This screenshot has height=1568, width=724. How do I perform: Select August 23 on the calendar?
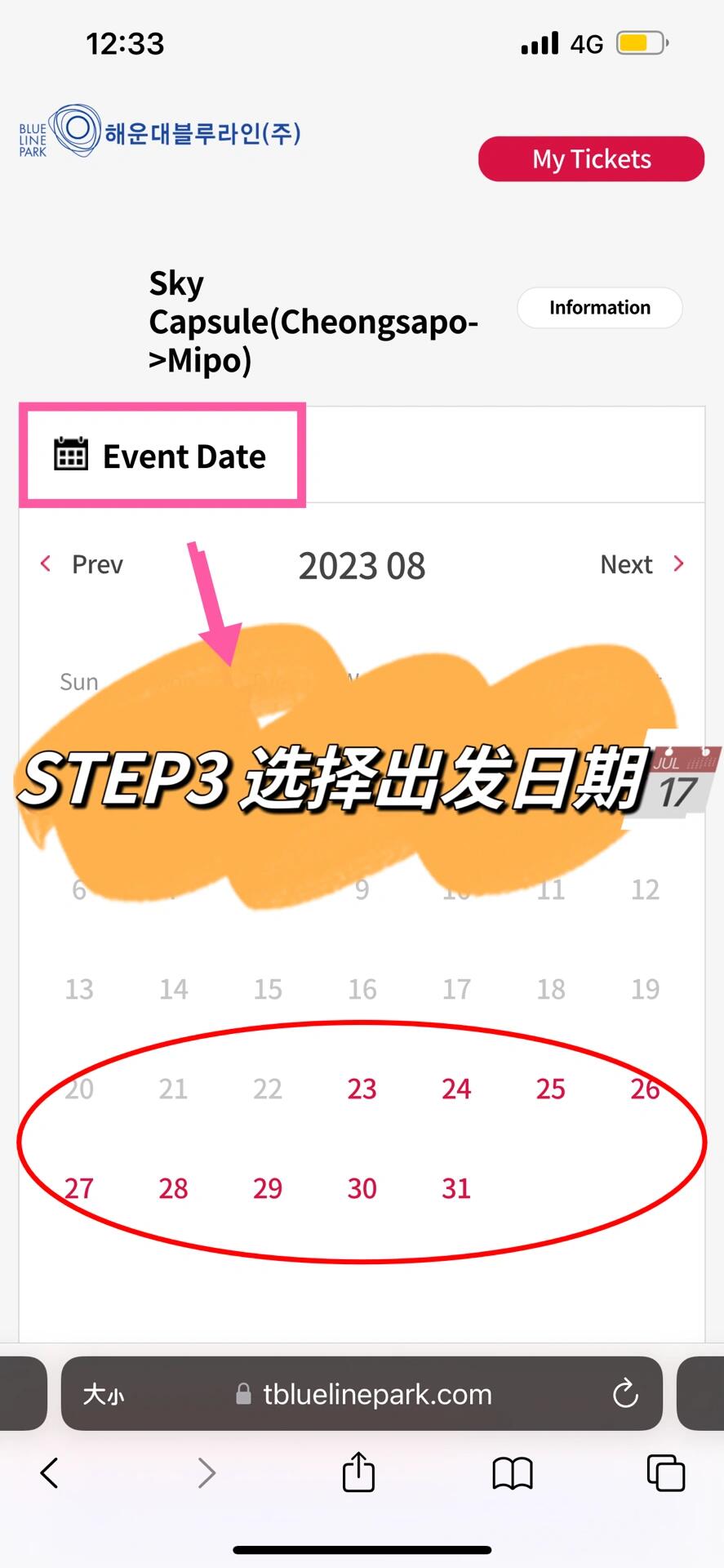click(x=362, y=1089)
